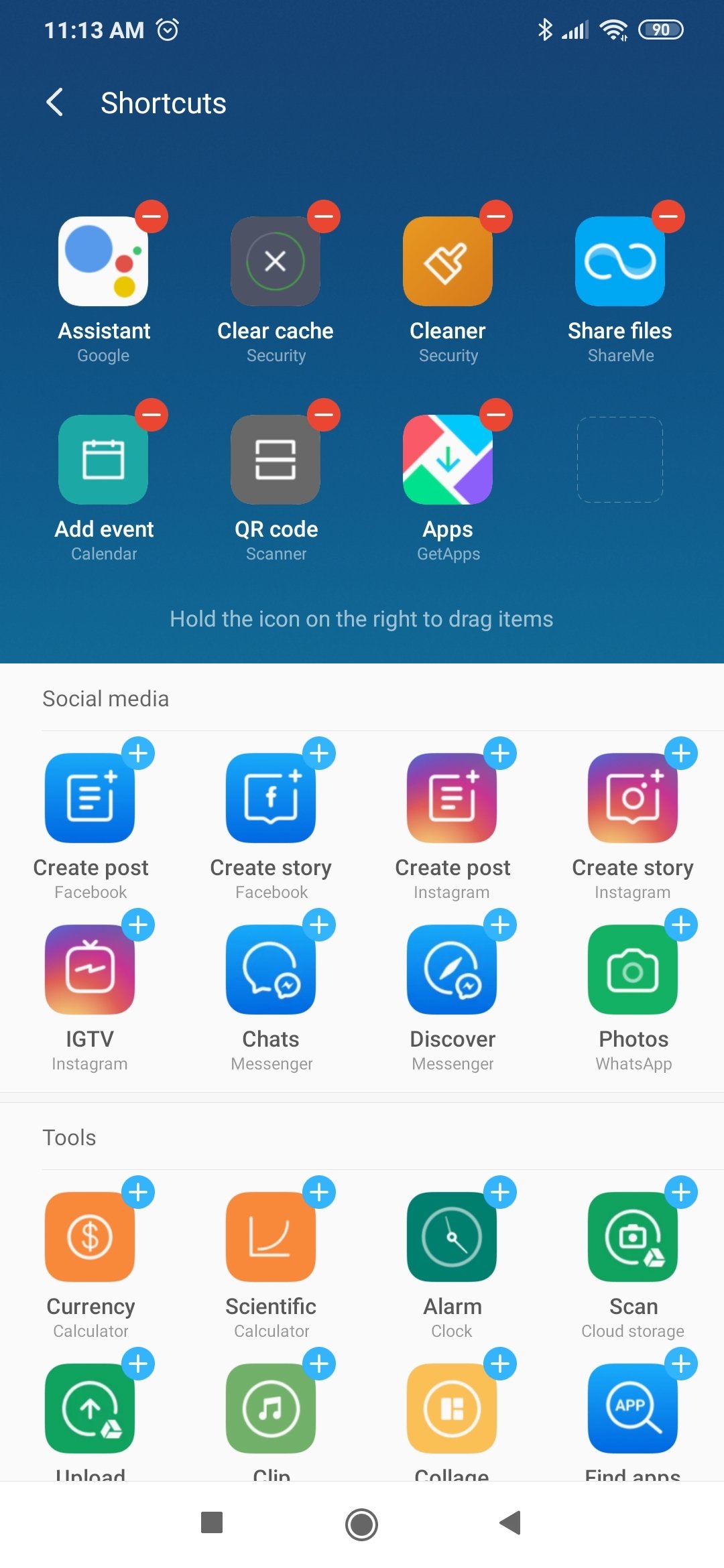Add WhatsApp Photos shortcut
724x1568 pixels.
tap(681, 925)
